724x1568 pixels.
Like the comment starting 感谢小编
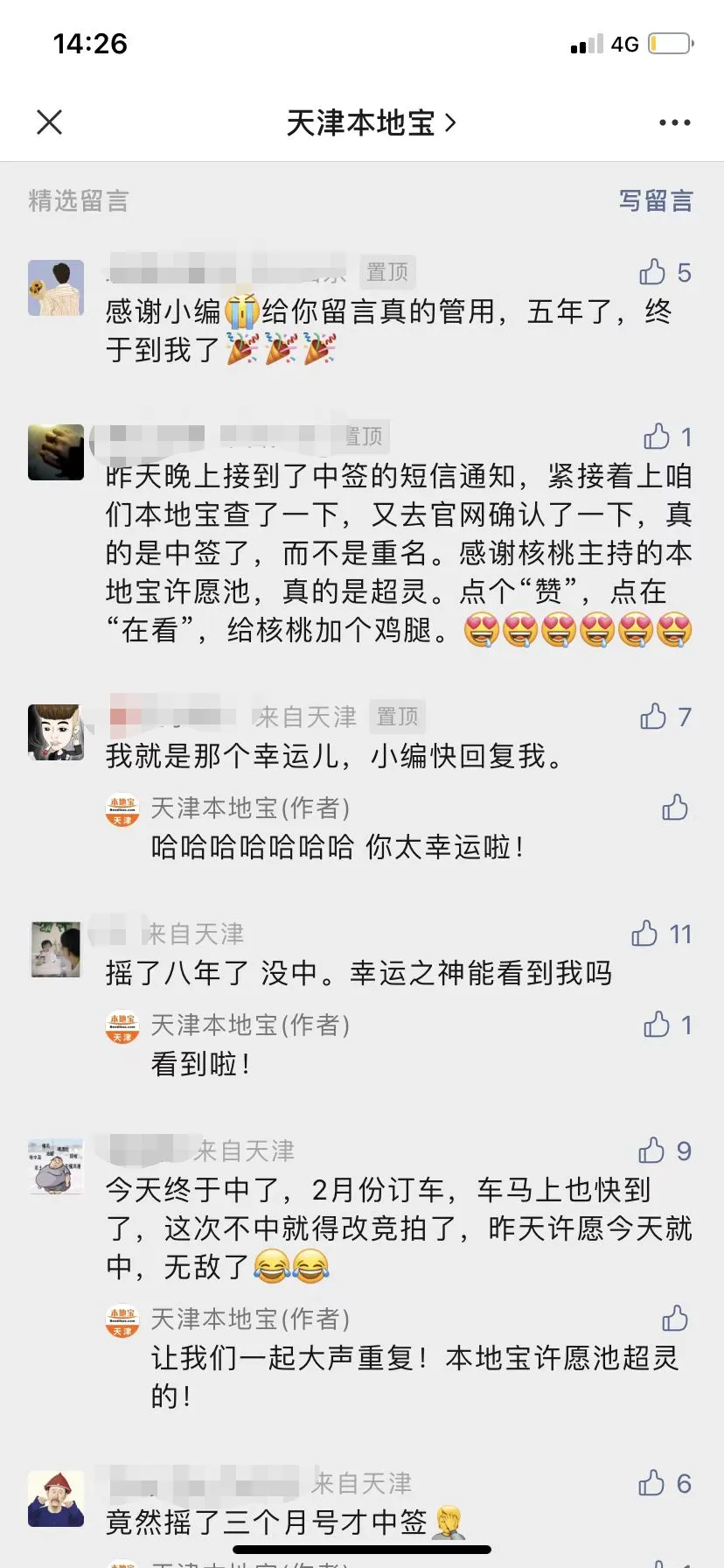(x=653, y=273)
